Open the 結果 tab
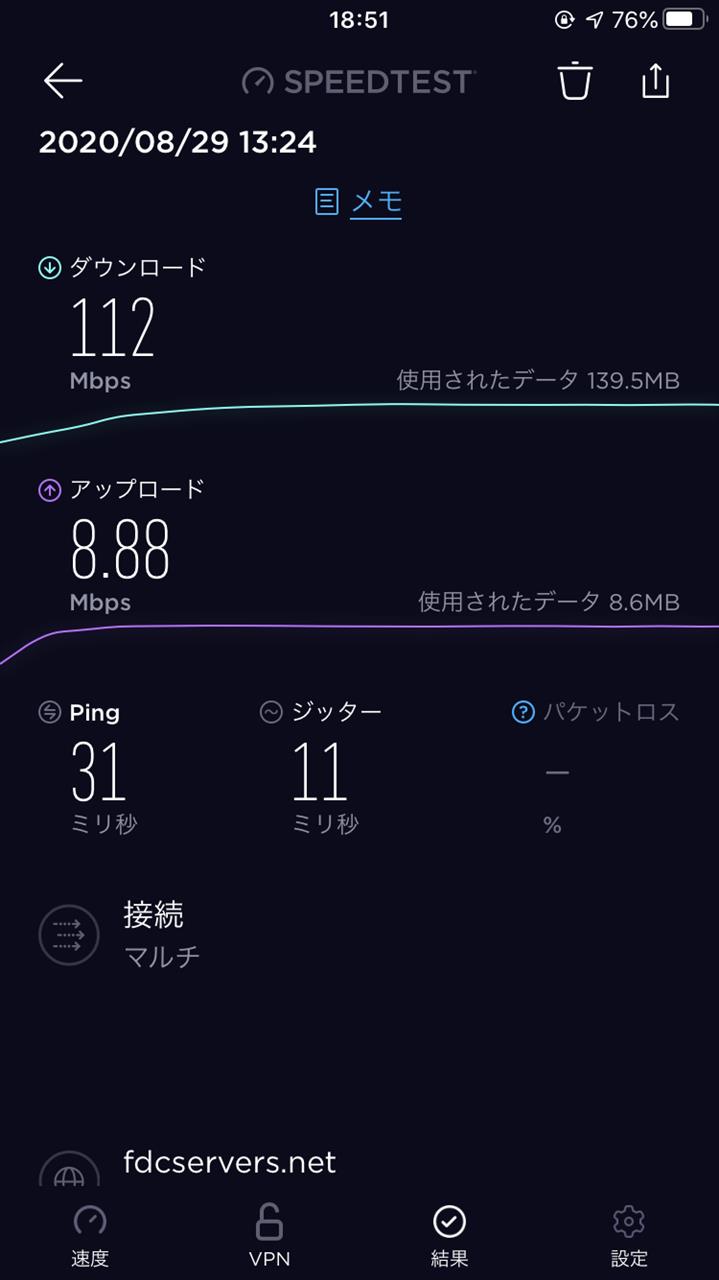Image resolution: width=719 pixels, height=1280 pixels. pyautogui.click(x=449, y=1236)
